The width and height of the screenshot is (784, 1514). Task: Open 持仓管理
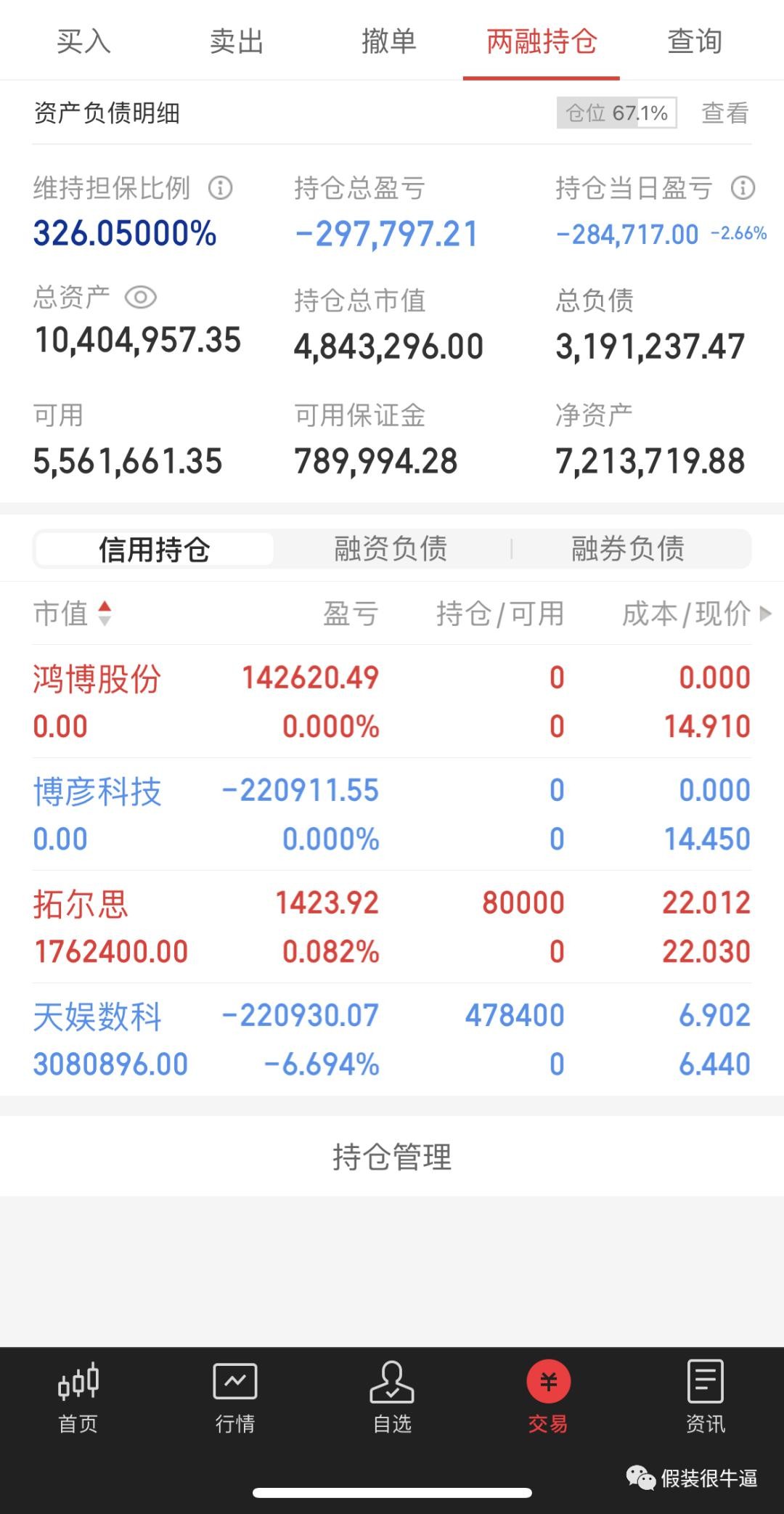tap(392, 1156)
